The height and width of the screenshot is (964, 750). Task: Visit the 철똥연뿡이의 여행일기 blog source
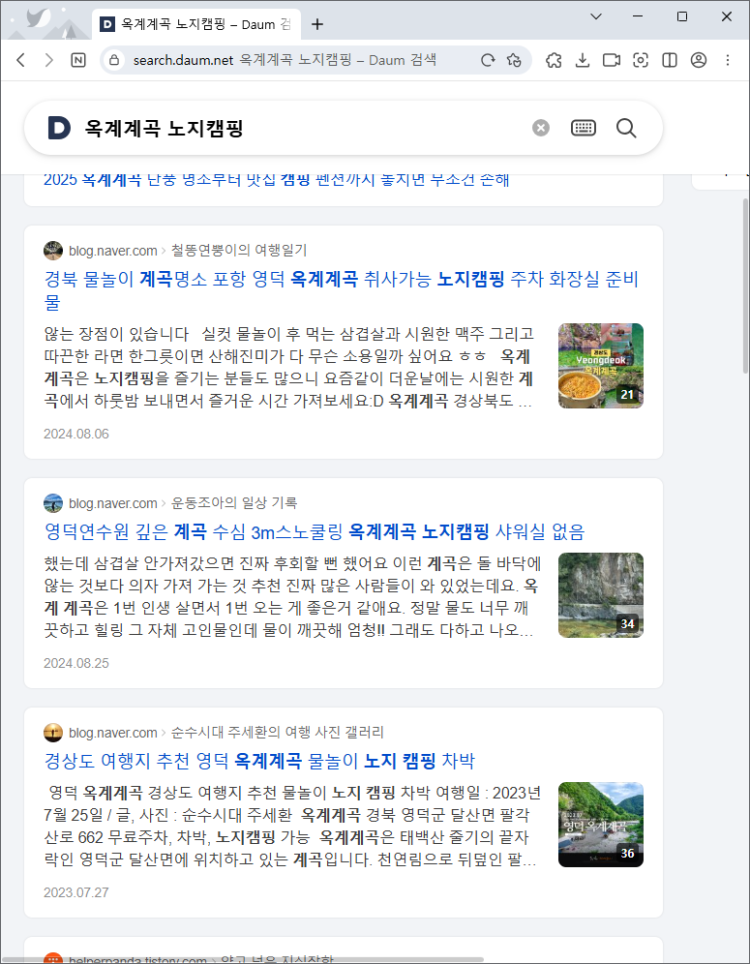pyautogui.click(x=239, y=250)
